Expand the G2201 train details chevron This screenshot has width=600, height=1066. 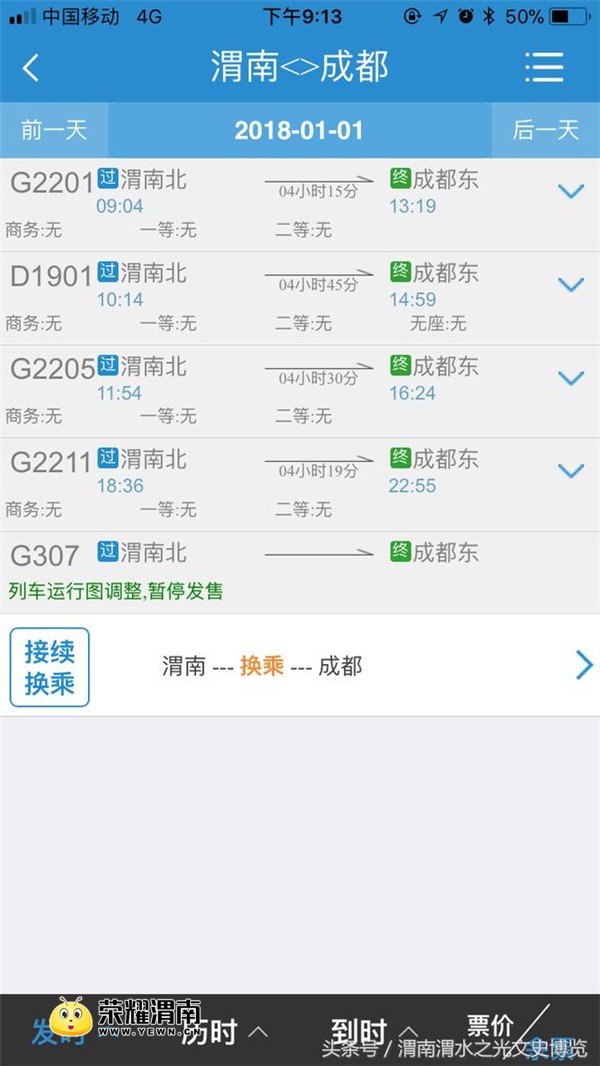570,191
